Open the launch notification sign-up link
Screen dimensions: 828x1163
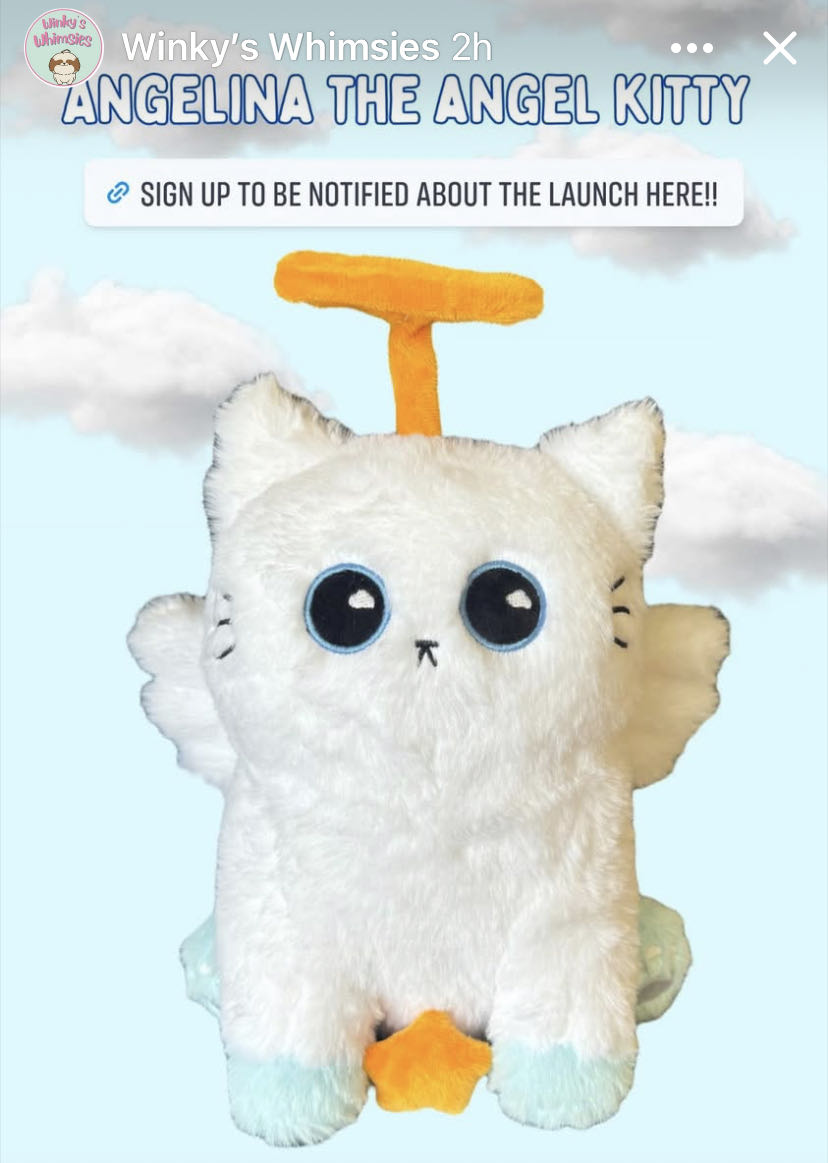click(414, 193)
